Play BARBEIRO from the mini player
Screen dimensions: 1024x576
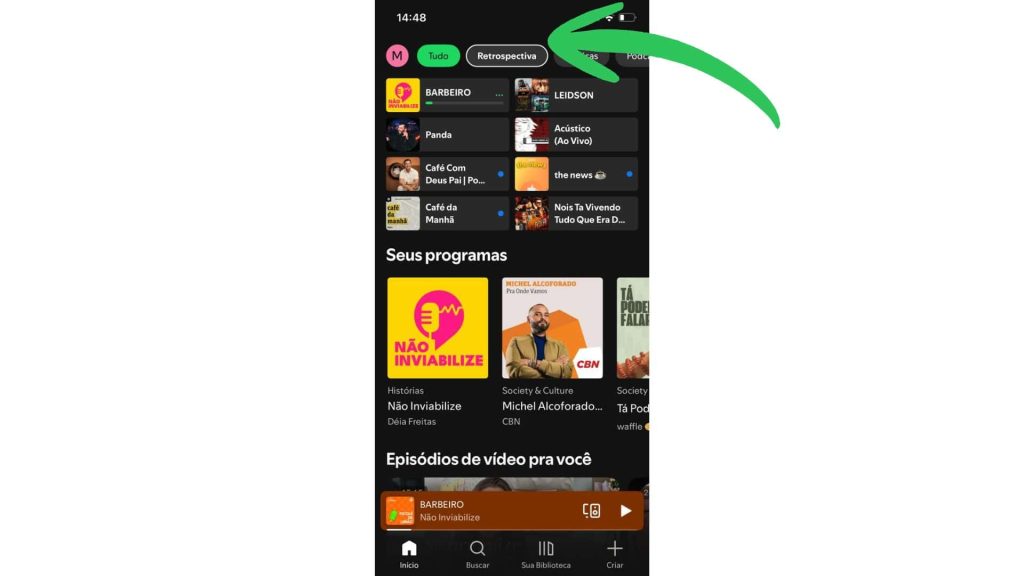(x=626, y=511)
